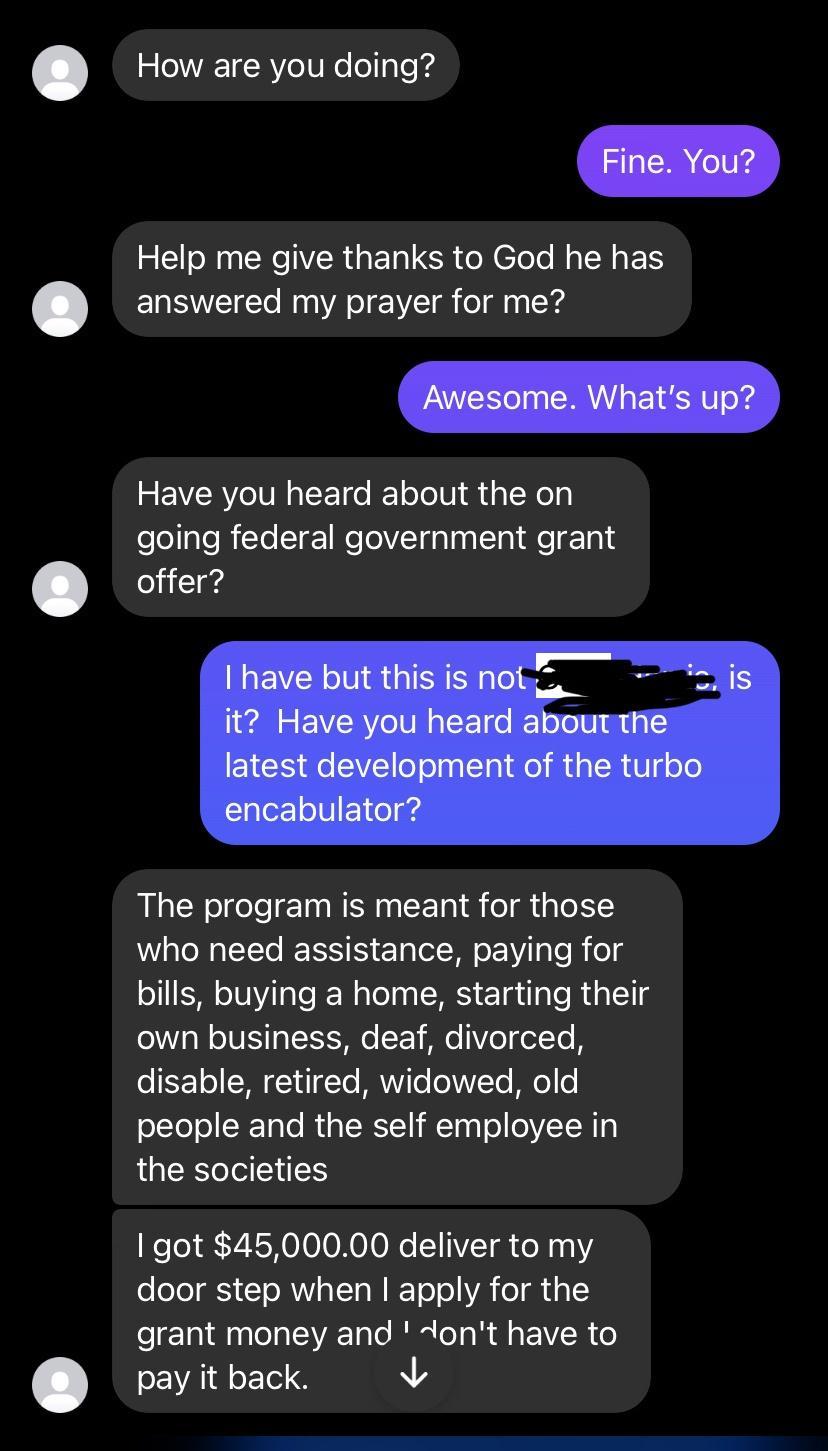
Task: View the sender avatar next to the prayer message
Action: pos(60,308)
